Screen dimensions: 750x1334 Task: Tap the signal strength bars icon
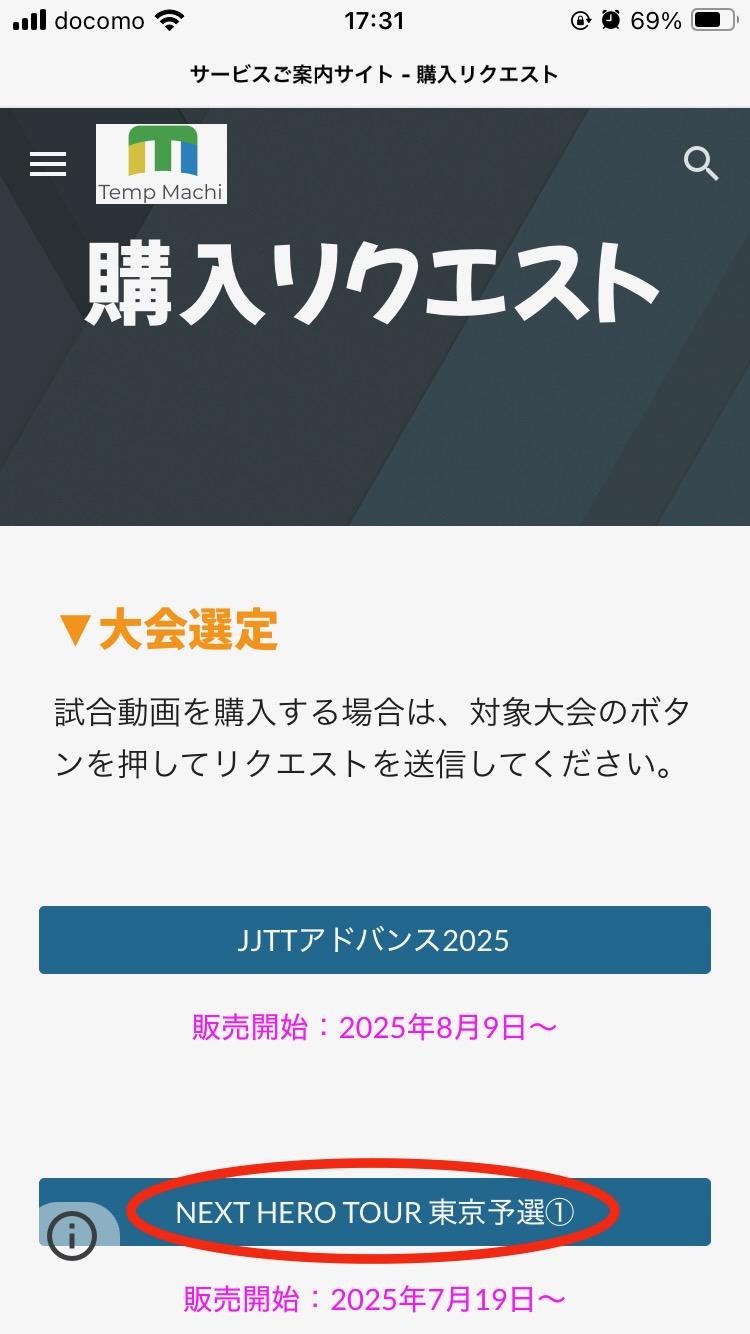[x=30, y=19]
